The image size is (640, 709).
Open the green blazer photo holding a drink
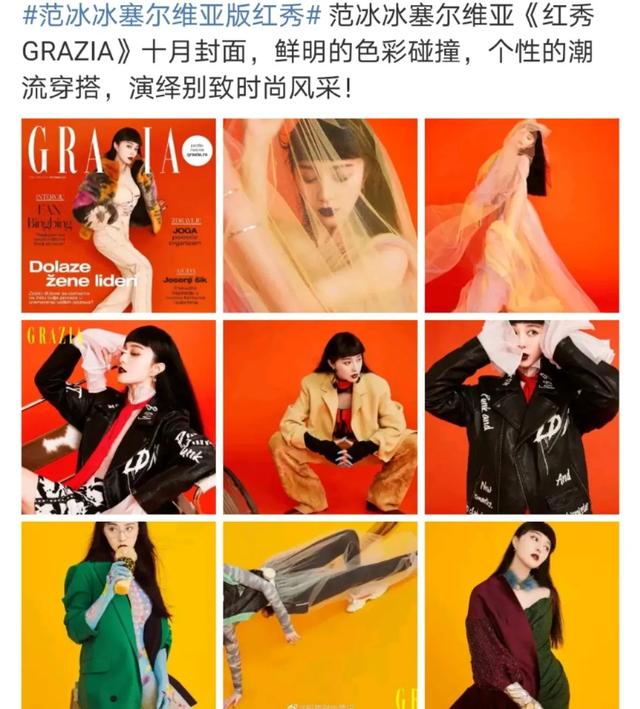point(119,614)
